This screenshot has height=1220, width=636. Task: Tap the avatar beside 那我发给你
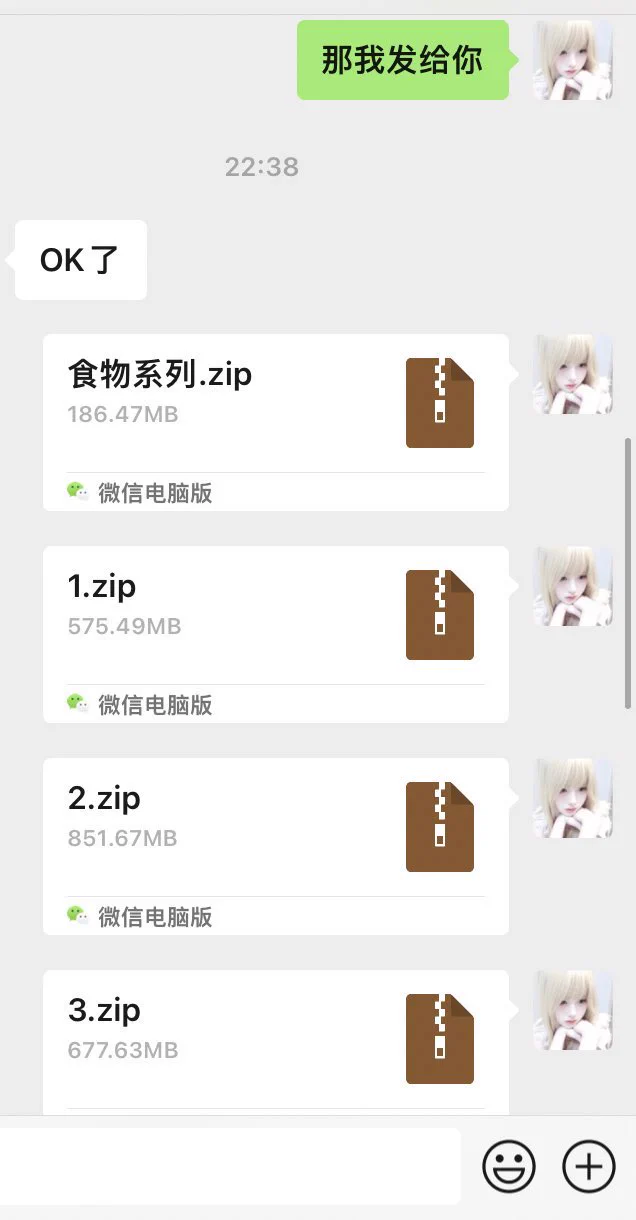tap(573, 60)
